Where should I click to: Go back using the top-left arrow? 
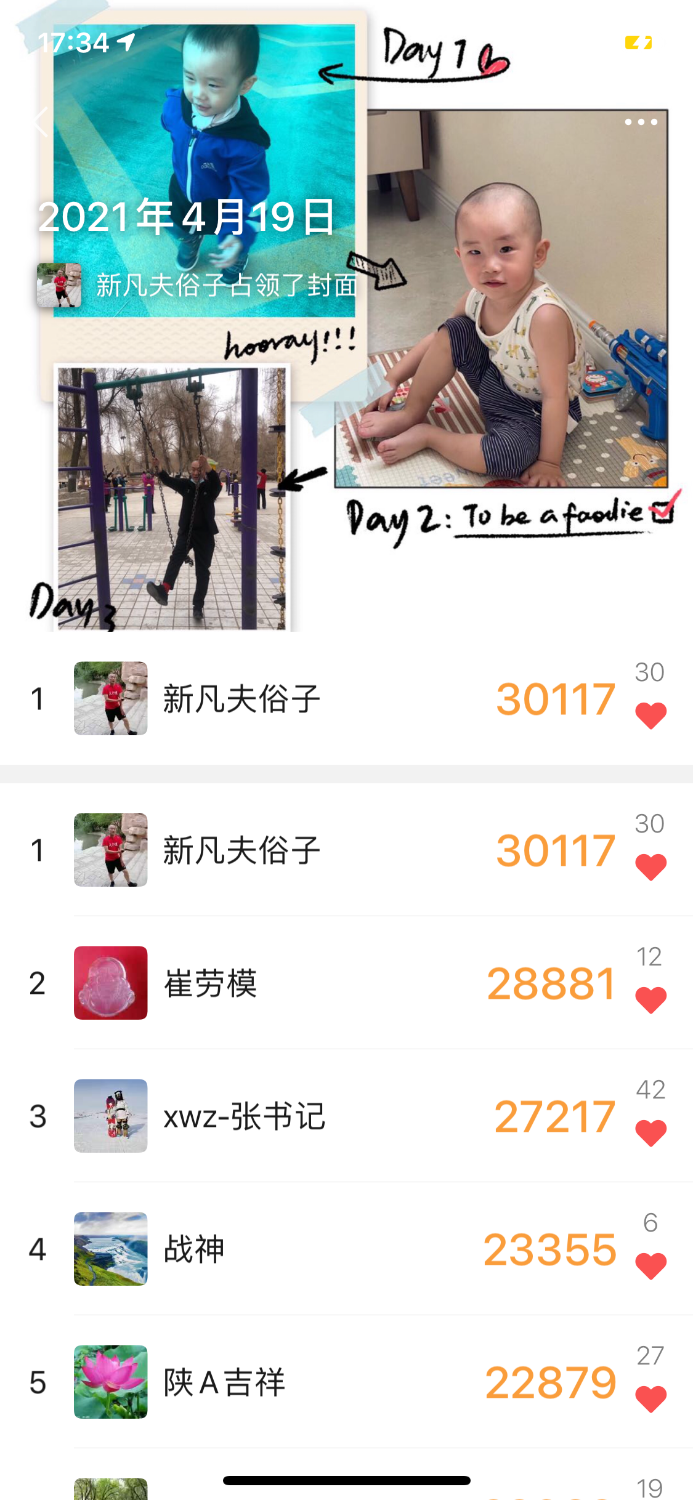click(40, 122)
